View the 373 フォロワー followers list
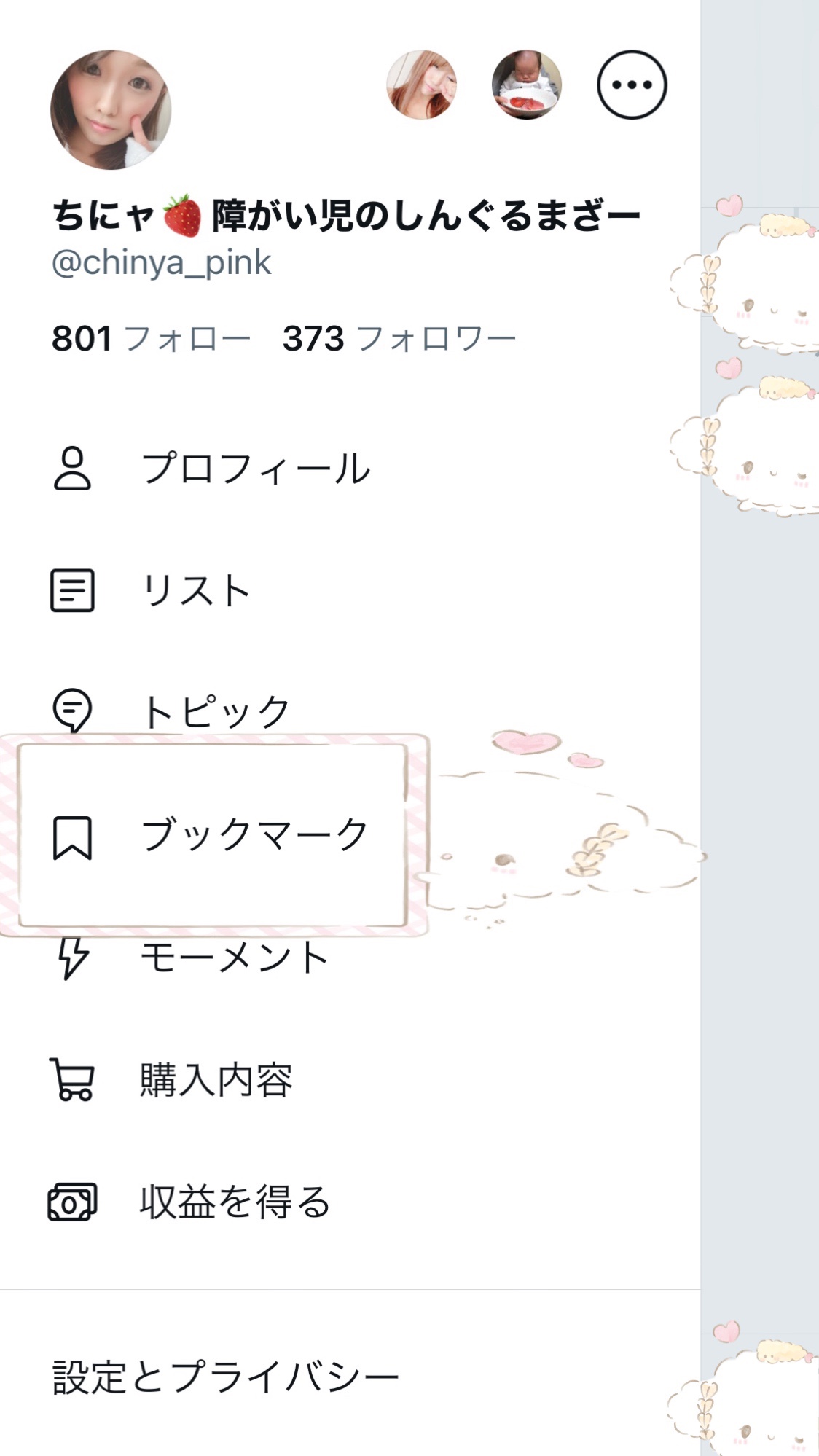819x1456 pixels. (399, 339)
